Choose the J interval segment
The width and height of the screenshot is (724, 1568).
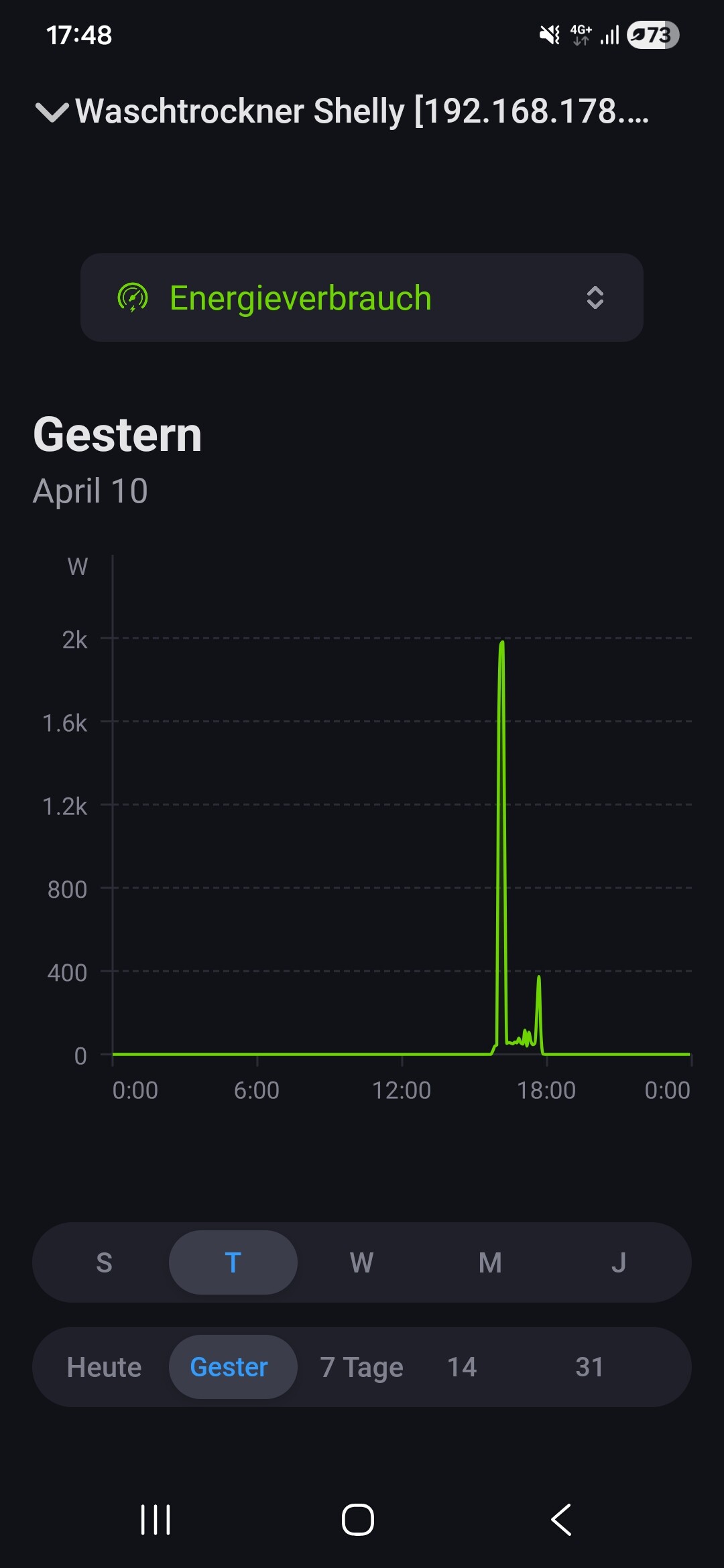[619, 1262]
